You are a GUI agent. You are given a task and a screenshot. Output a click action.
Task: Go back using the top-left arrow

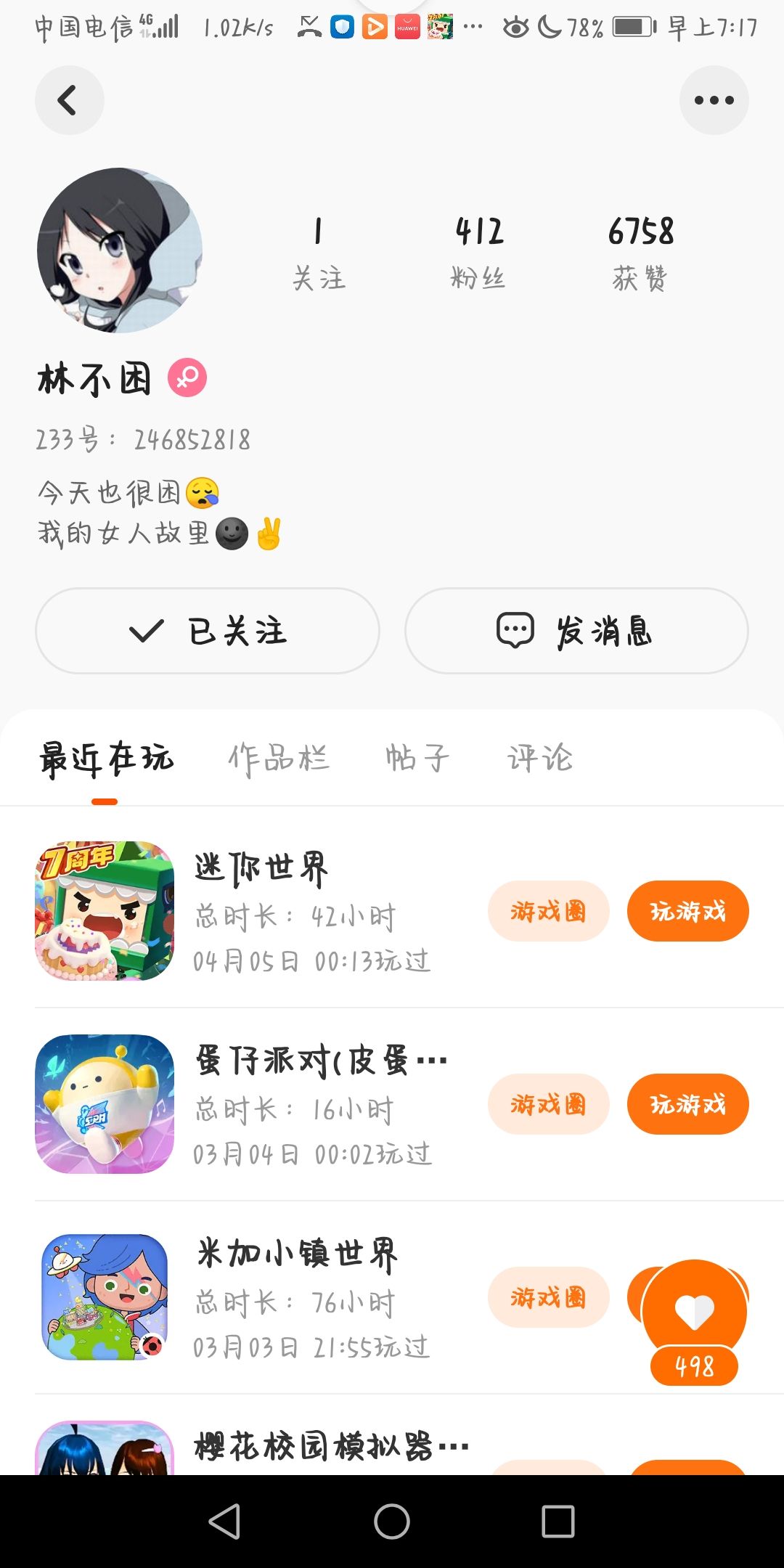tap(69, 100)
